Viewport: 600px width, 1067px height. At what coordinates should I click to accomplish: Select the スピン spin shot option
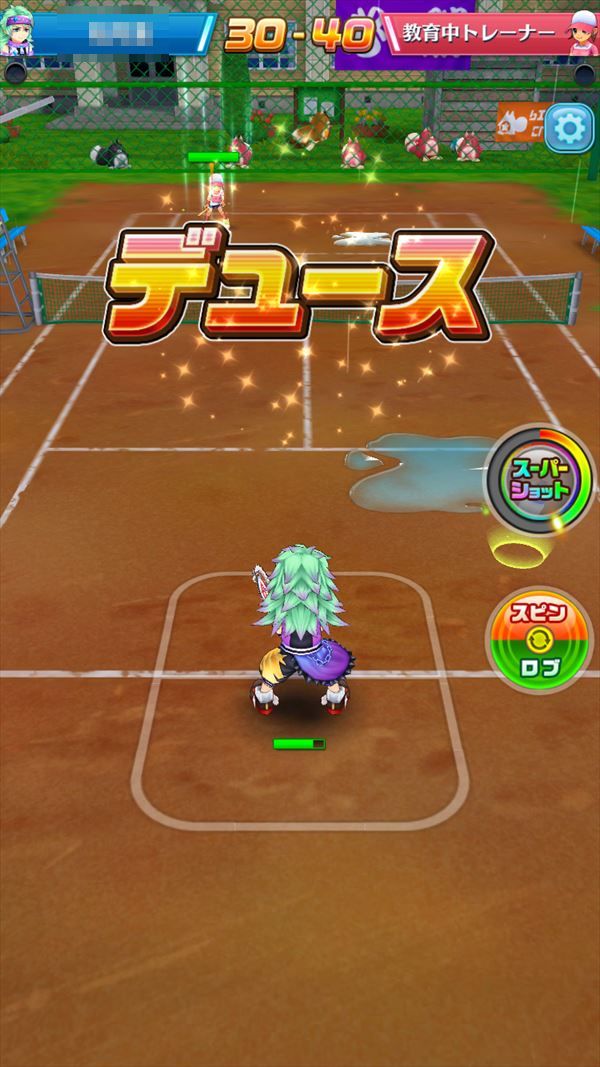click(540, 613)
